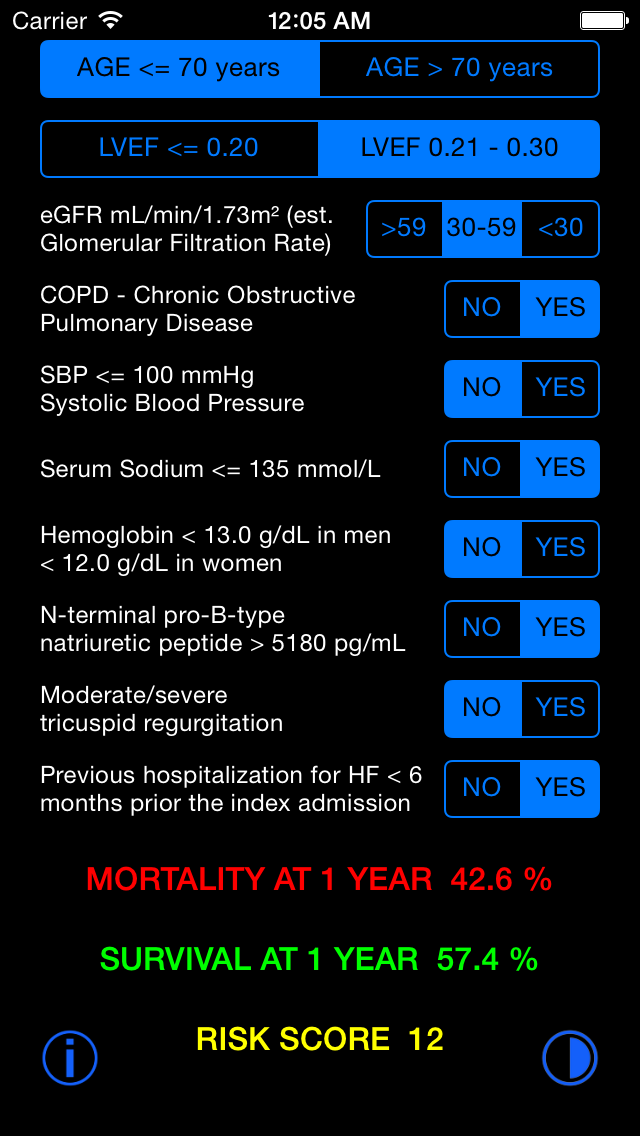The width and height of the screenshot is (640, 1136).
Task: Set eGFR to >59
Action: [x=404, y=229]
